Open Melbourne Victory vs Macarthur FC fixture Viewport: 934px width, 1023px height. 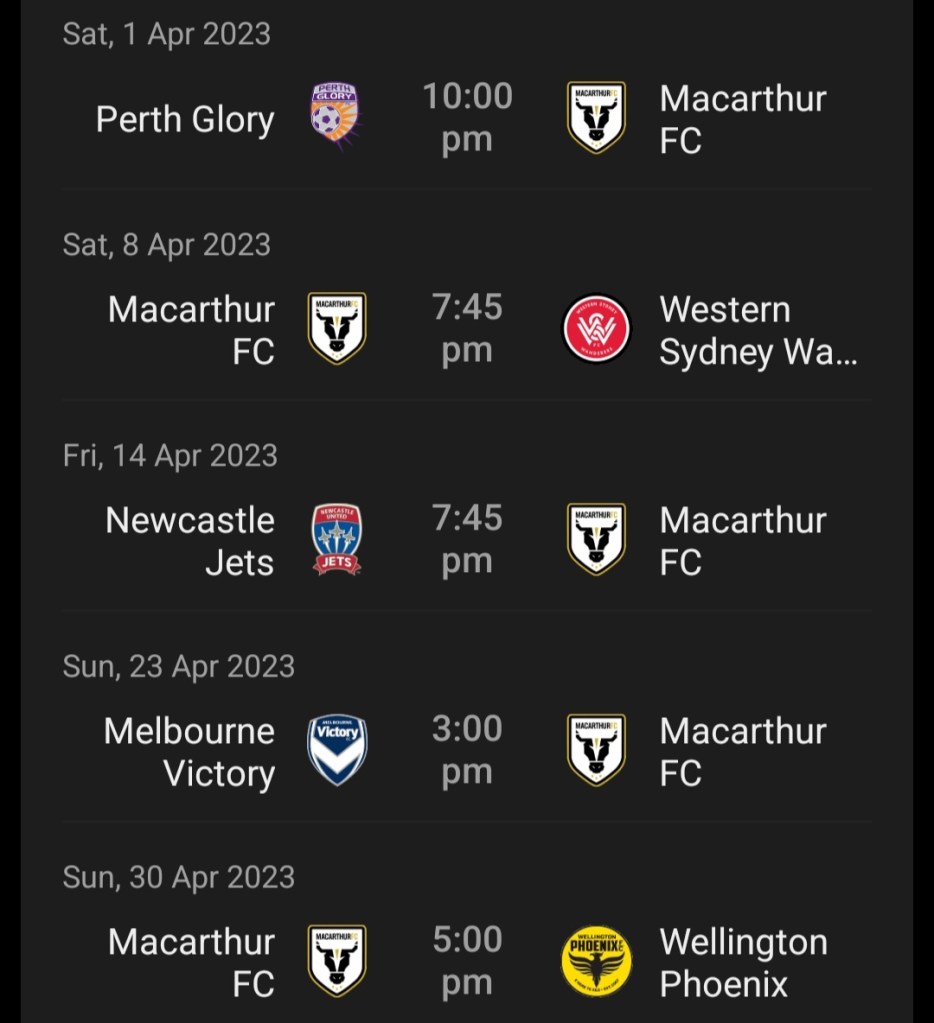click(x=466, y=751)
